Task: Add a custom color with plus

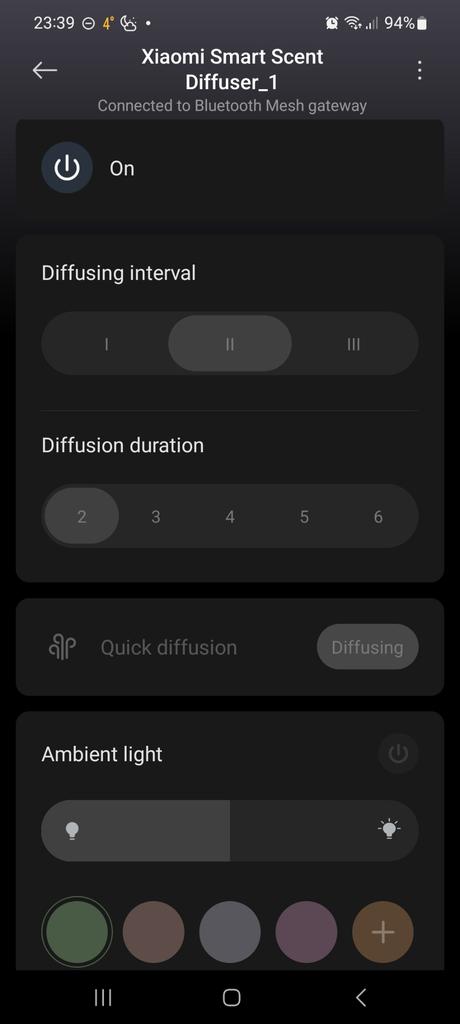Action: 383,932
